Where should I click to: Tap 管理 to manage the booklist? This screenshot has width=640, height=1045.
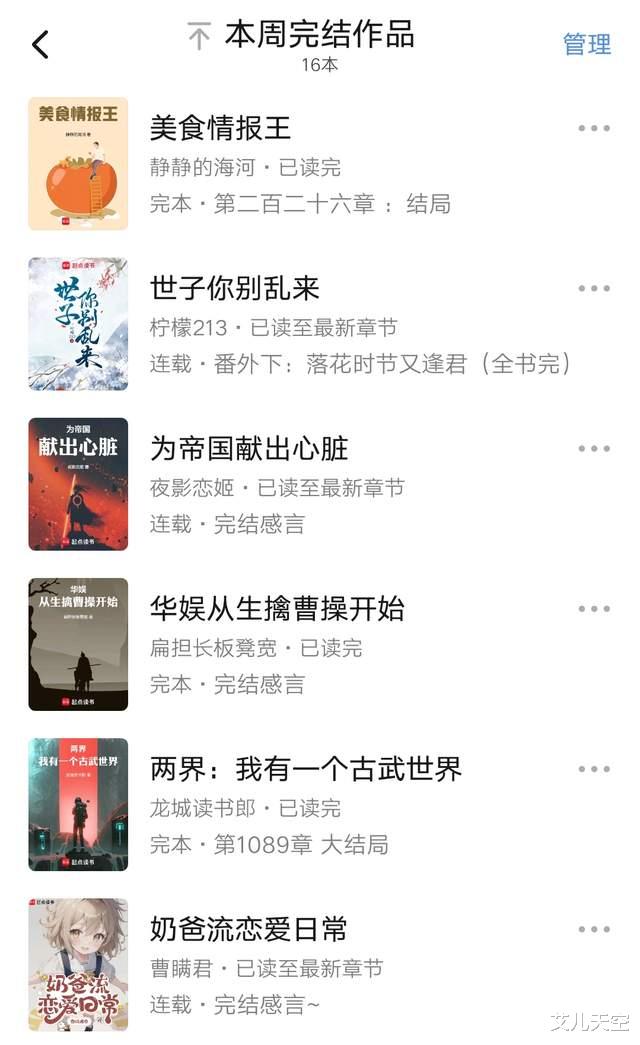[587, 44]
